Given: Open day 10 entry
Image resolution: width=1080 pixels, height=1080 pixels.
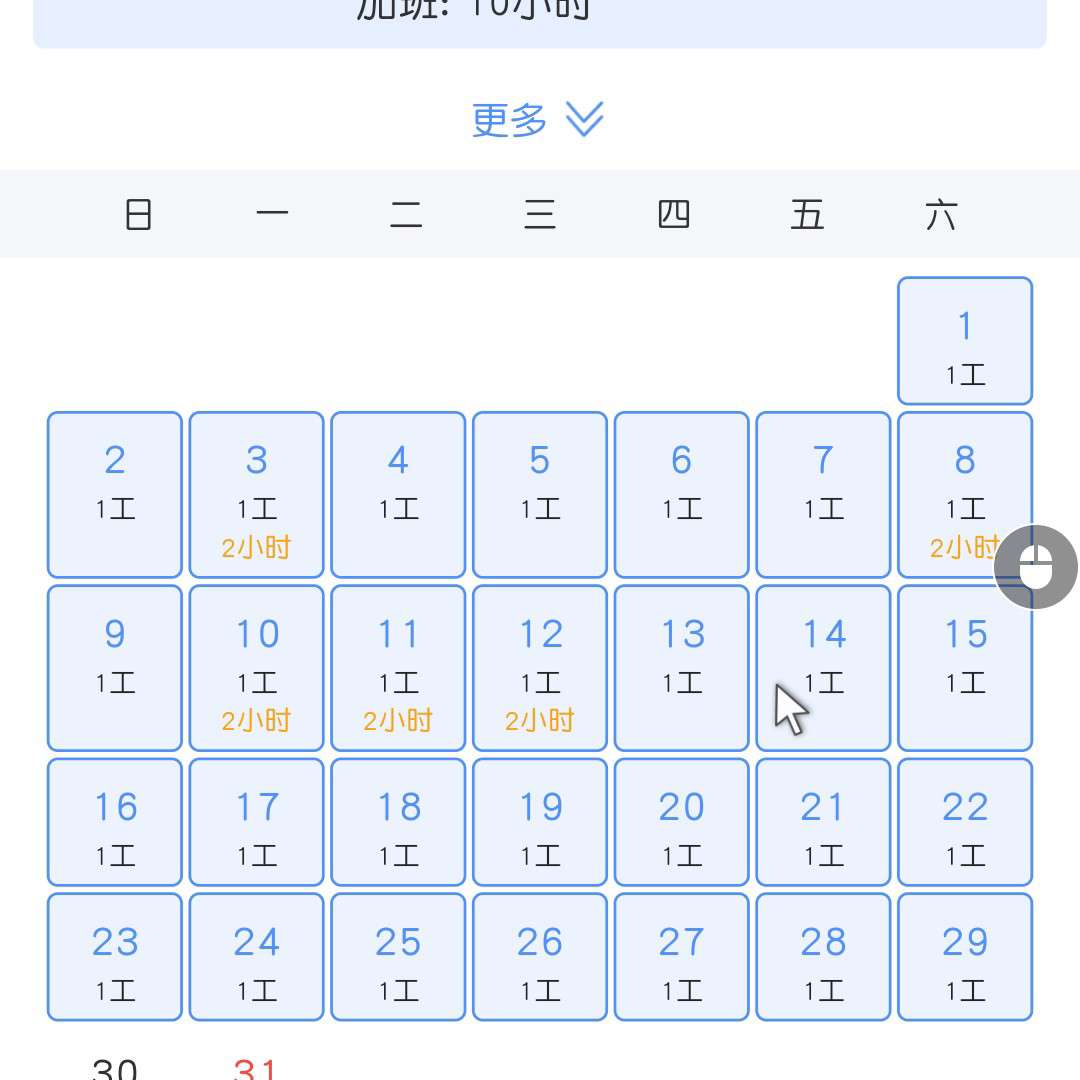Looking at the screenshot, I should click(x=256, y=668).
